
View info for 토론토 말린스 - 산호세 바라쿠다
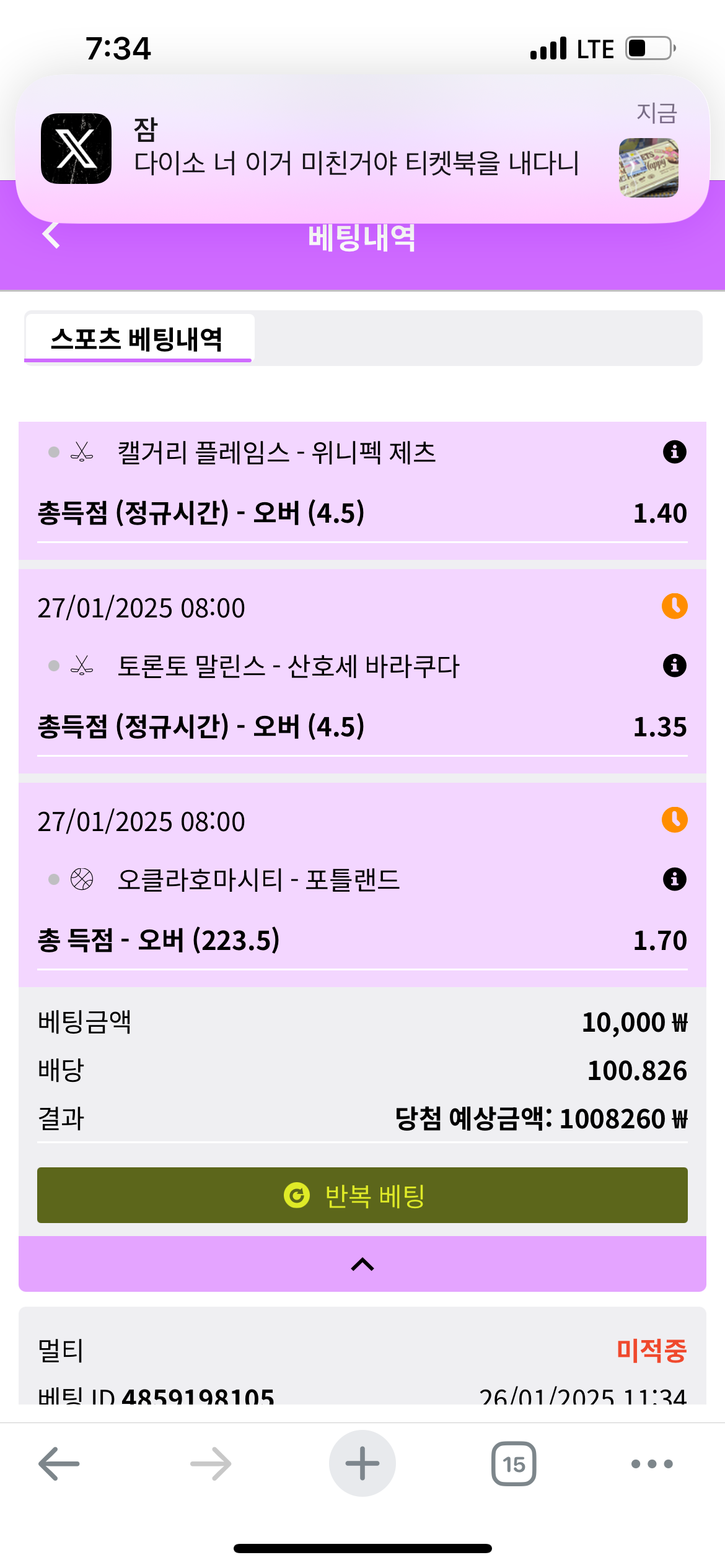674,666
